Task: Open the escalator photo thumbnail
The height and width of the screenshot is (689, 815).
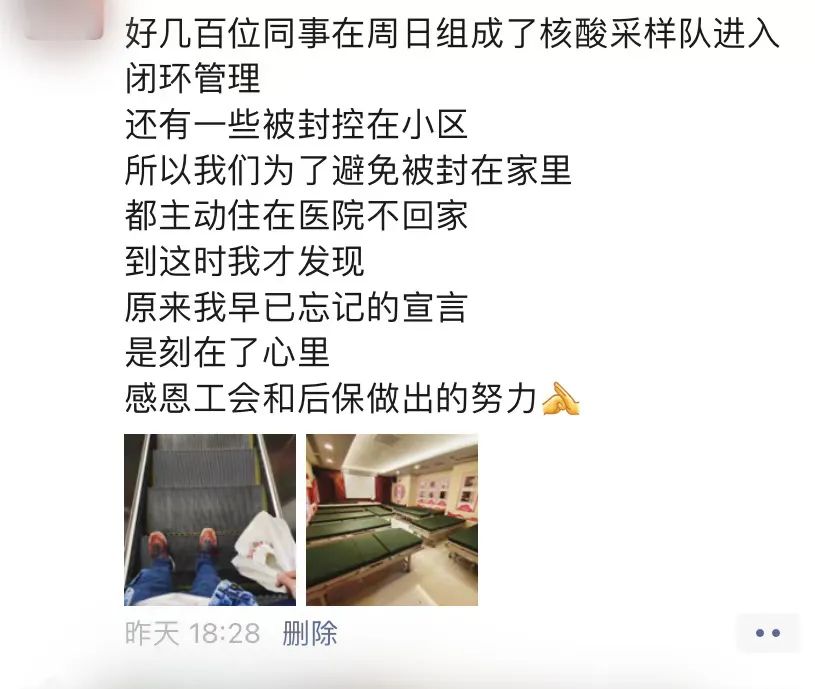Action: tap(210, 519)
